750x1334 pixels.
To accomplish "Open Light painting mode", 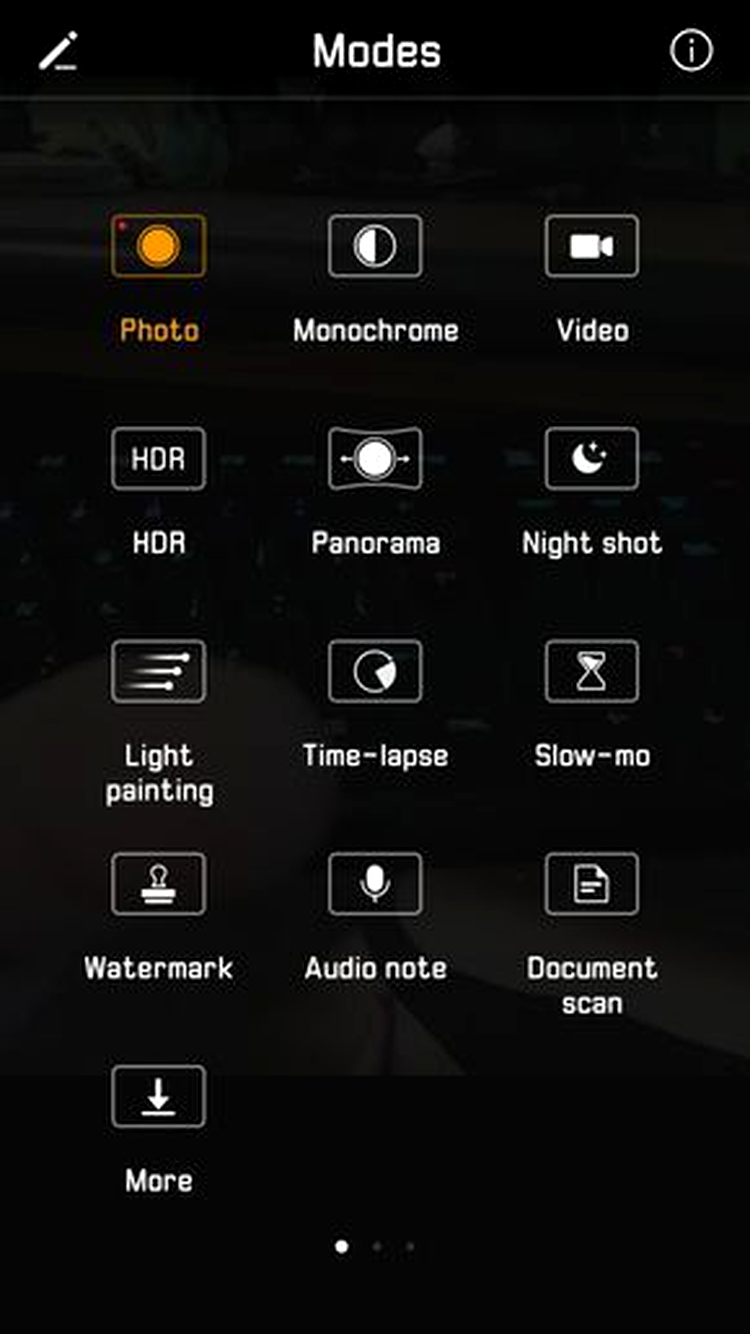I will 158,671.
